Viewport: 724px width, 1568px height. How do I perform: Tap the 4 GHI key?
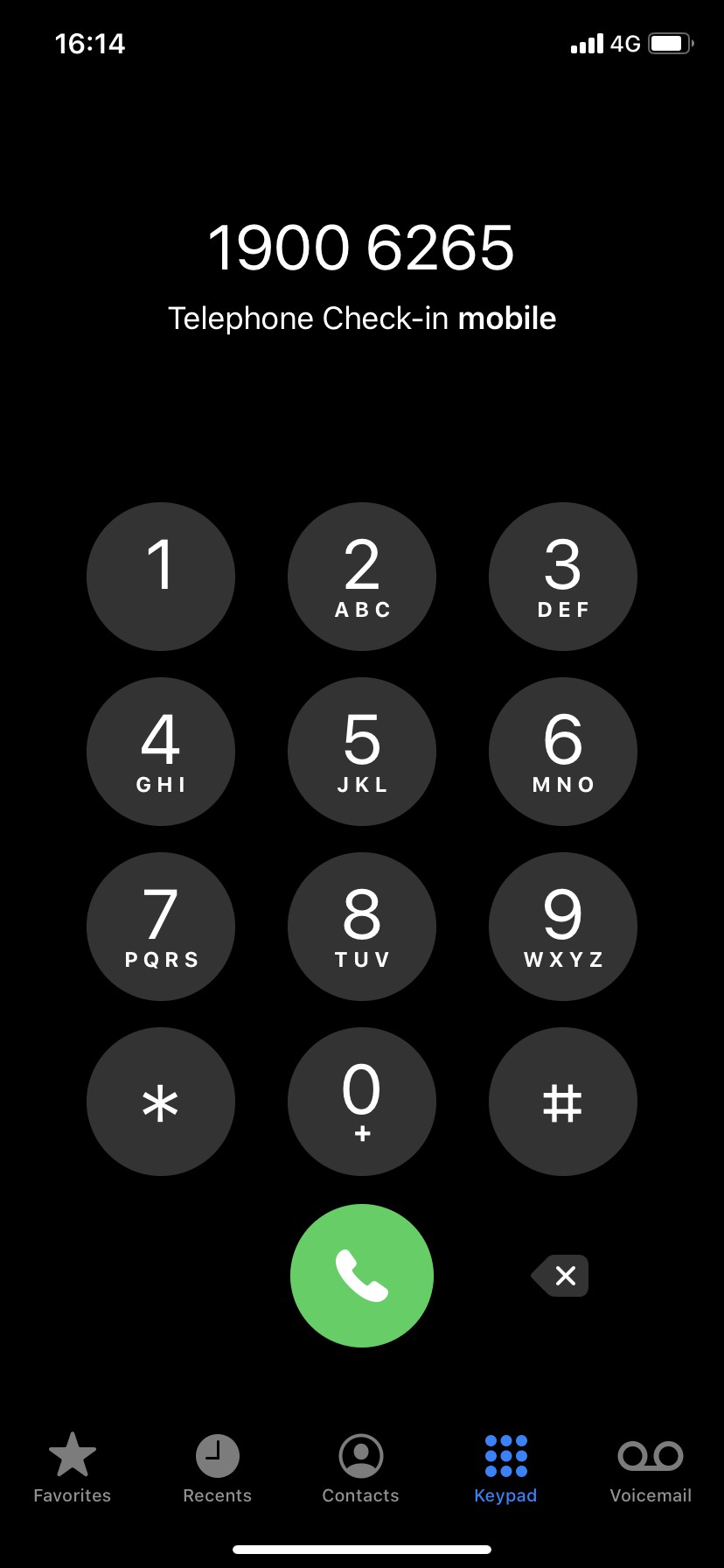click(161, 751)
